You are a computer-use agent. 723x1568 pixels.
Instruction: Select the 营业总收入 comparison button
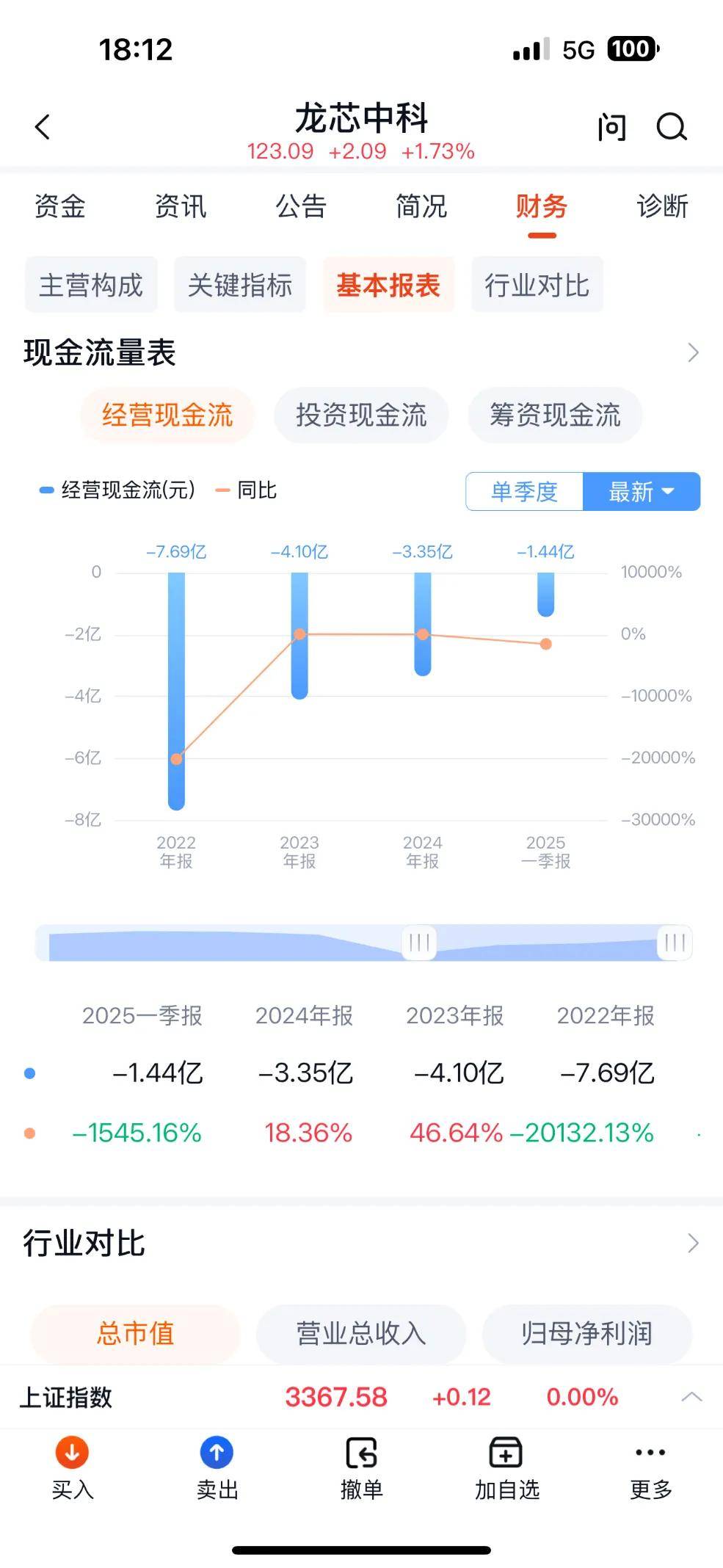(x=360, y=1335)
